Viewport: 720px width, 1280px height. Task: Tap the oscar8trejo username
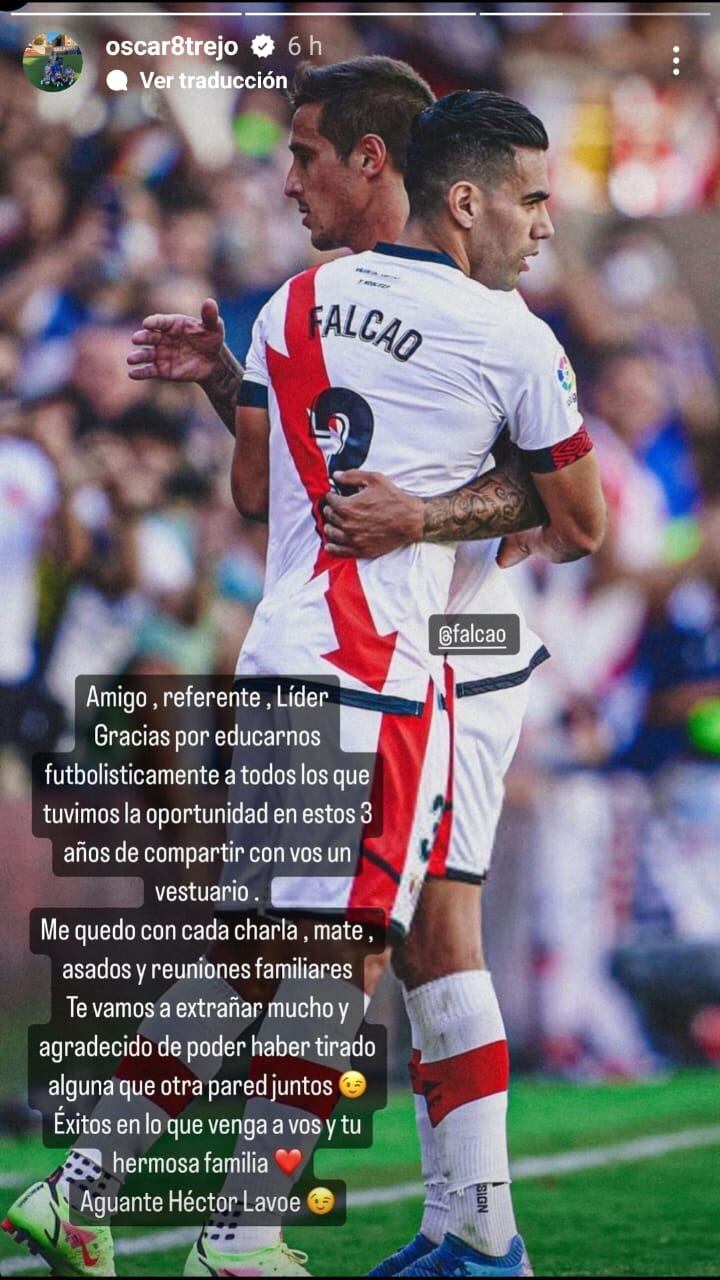(172, 46)
